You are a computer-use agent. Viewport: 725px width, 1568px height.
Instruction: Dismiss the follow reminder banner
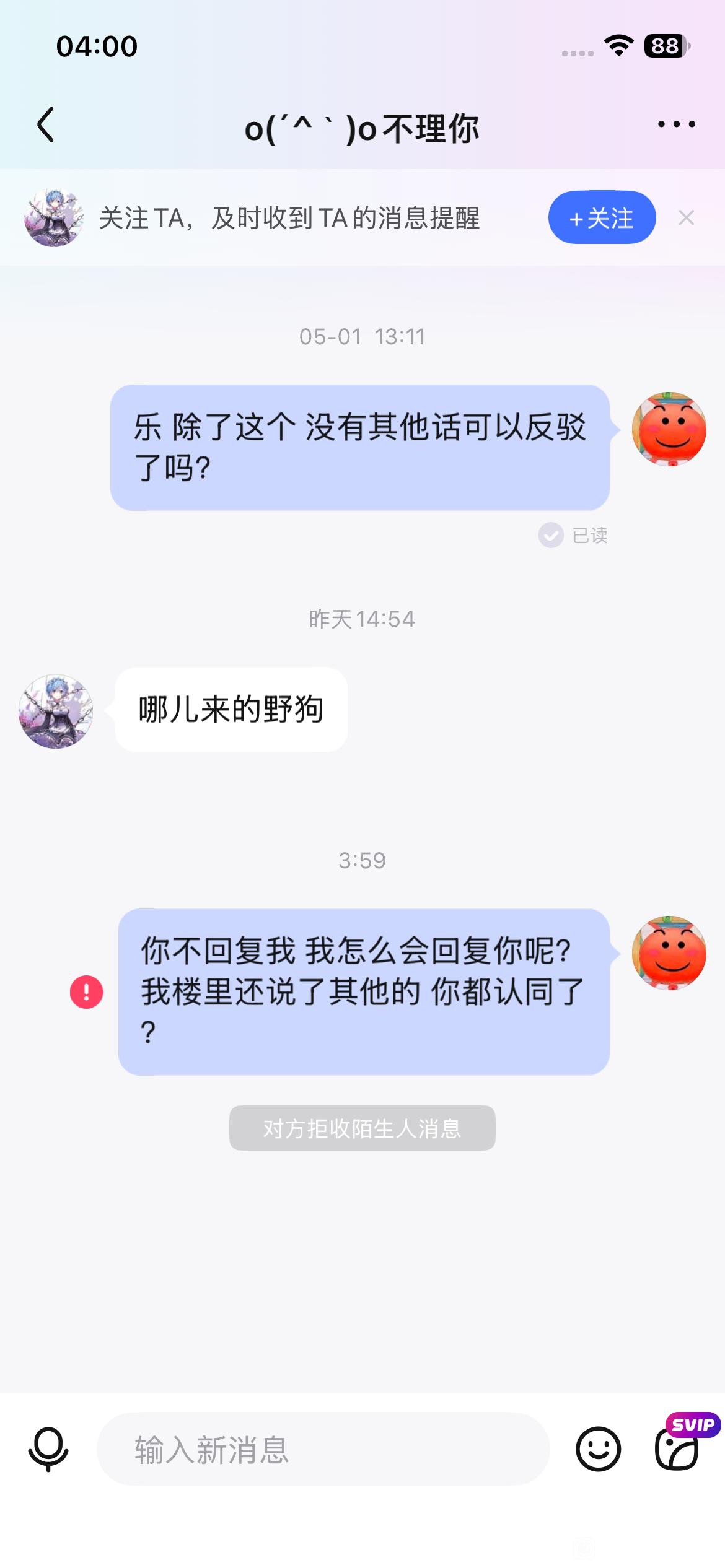(686, 217)
